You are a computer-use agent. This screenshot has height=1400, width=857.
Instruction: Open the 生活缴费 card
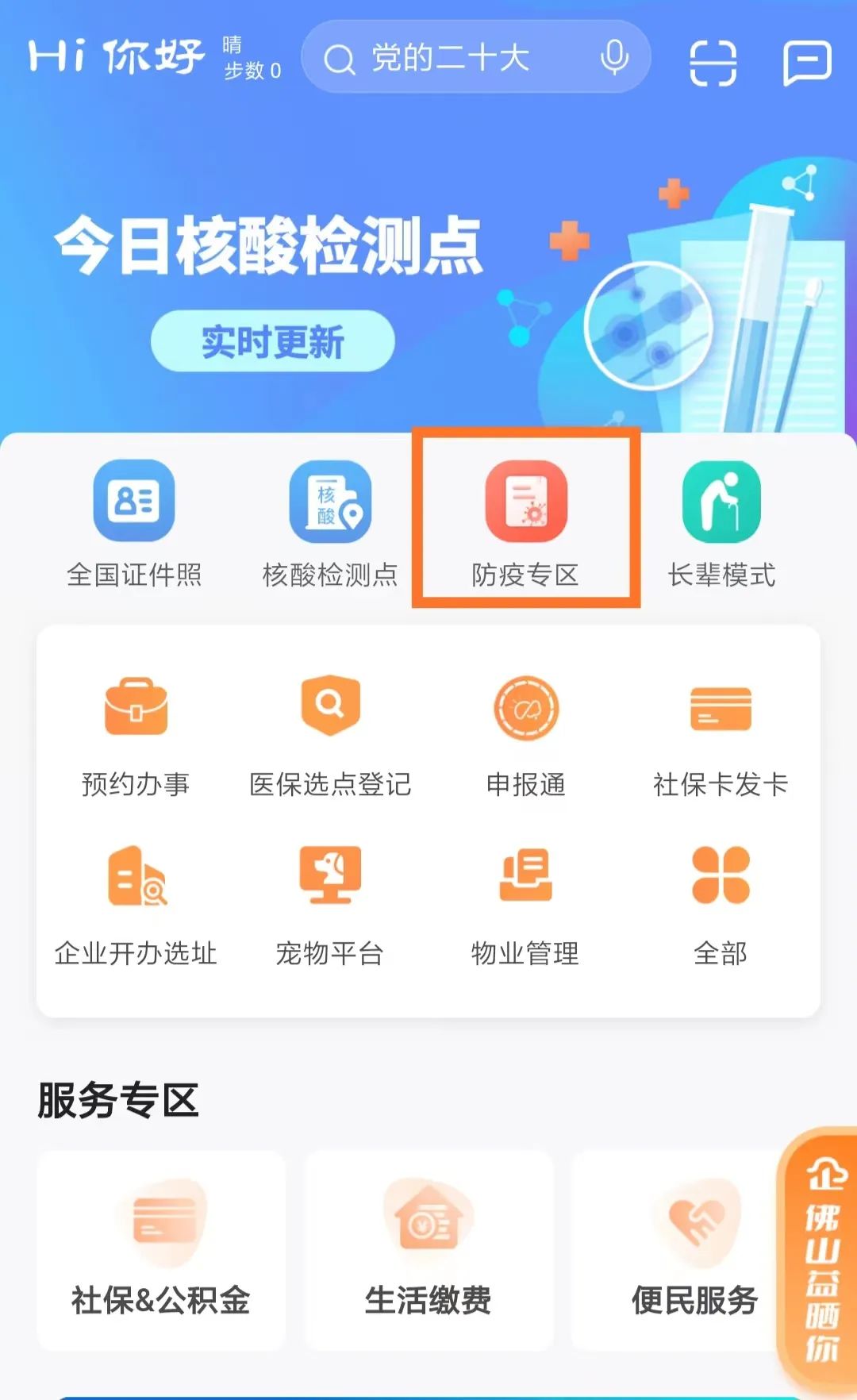click(x=428, y=1250)
